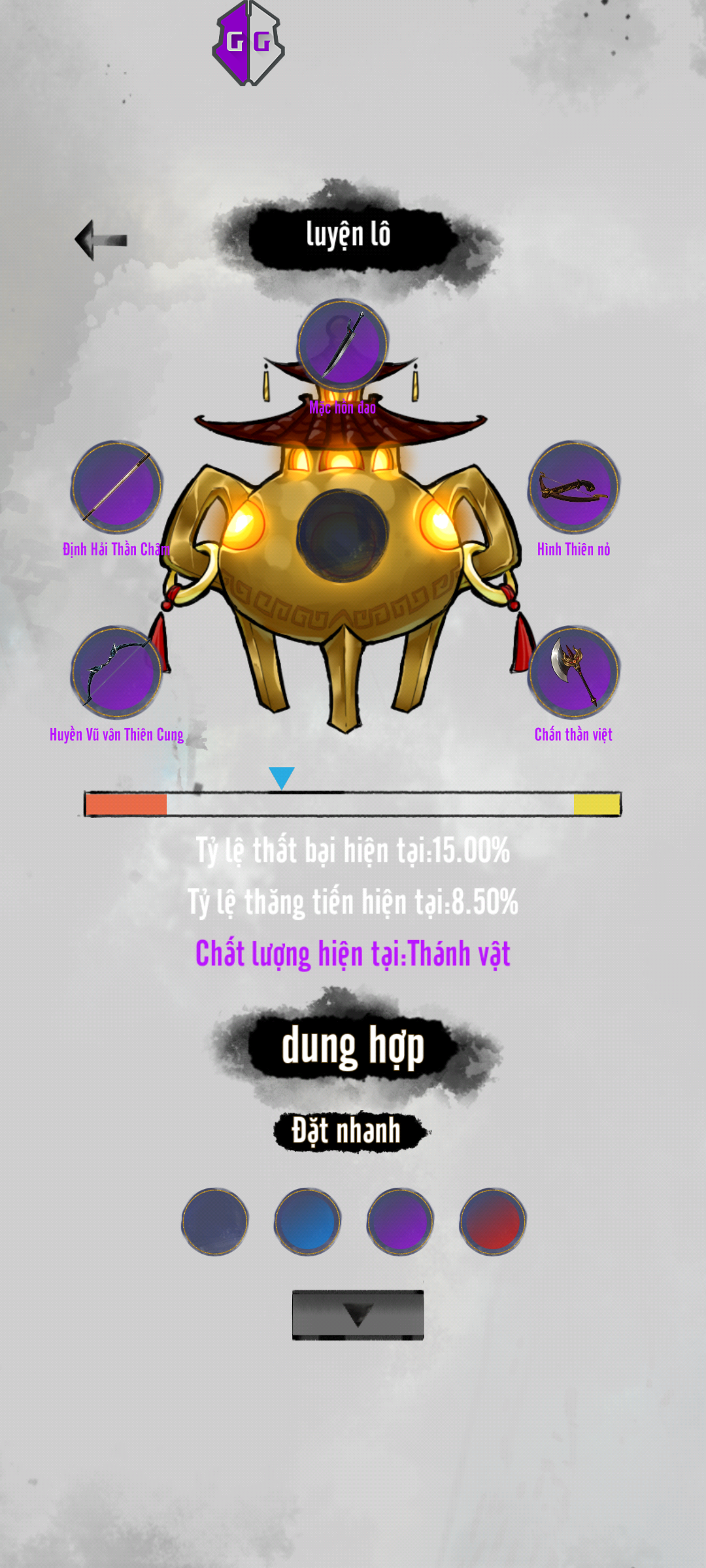Expand the panel with the down arrow

358,1315
